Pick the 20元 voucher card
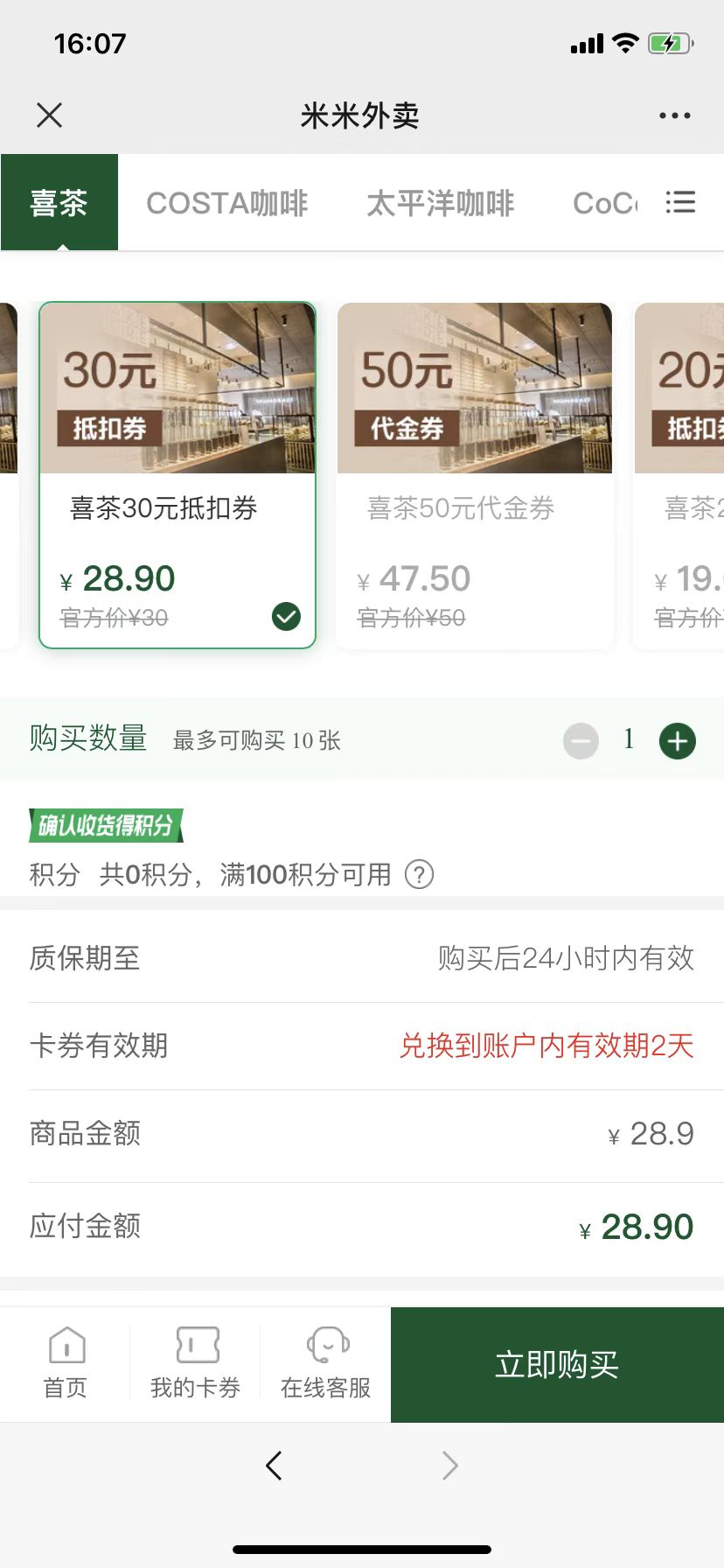 point(679,475)
